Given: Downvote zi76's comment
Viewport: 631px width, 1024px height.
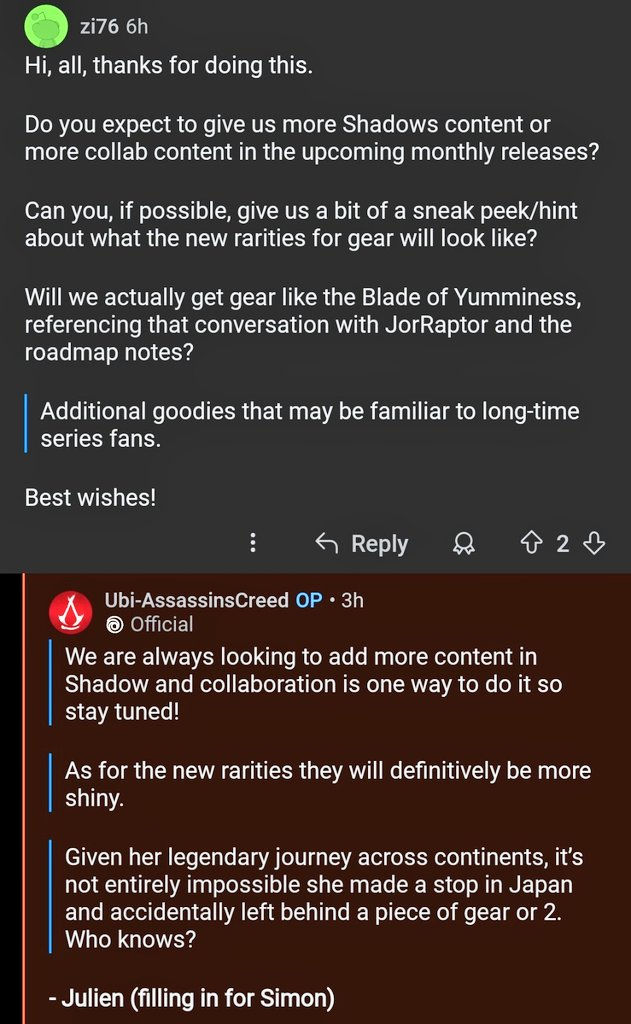Looking at the screenshot, I should tap(594, 543).
